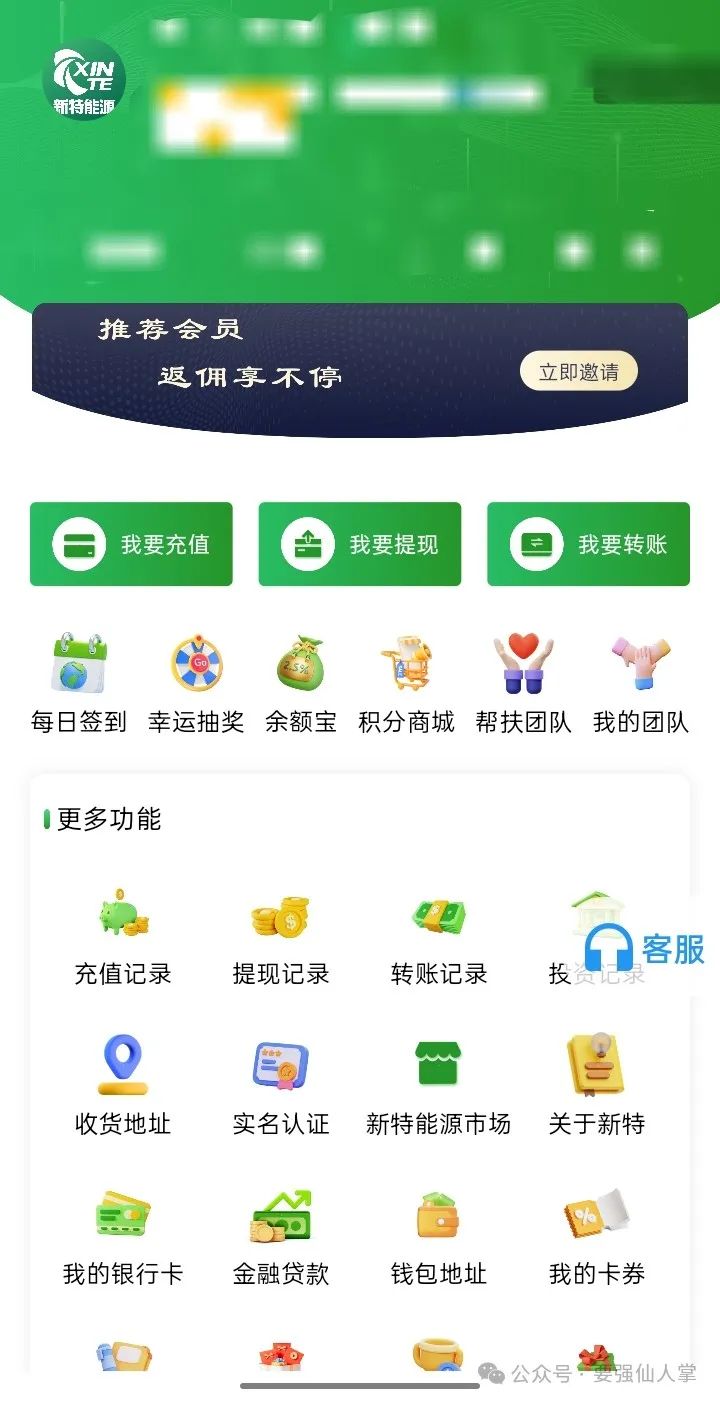Image resolution: width=720 pixels, height=1403 pixels.
Task: Select the 幸运抽奖 lucky draw icon
Action: pos(195,662)
